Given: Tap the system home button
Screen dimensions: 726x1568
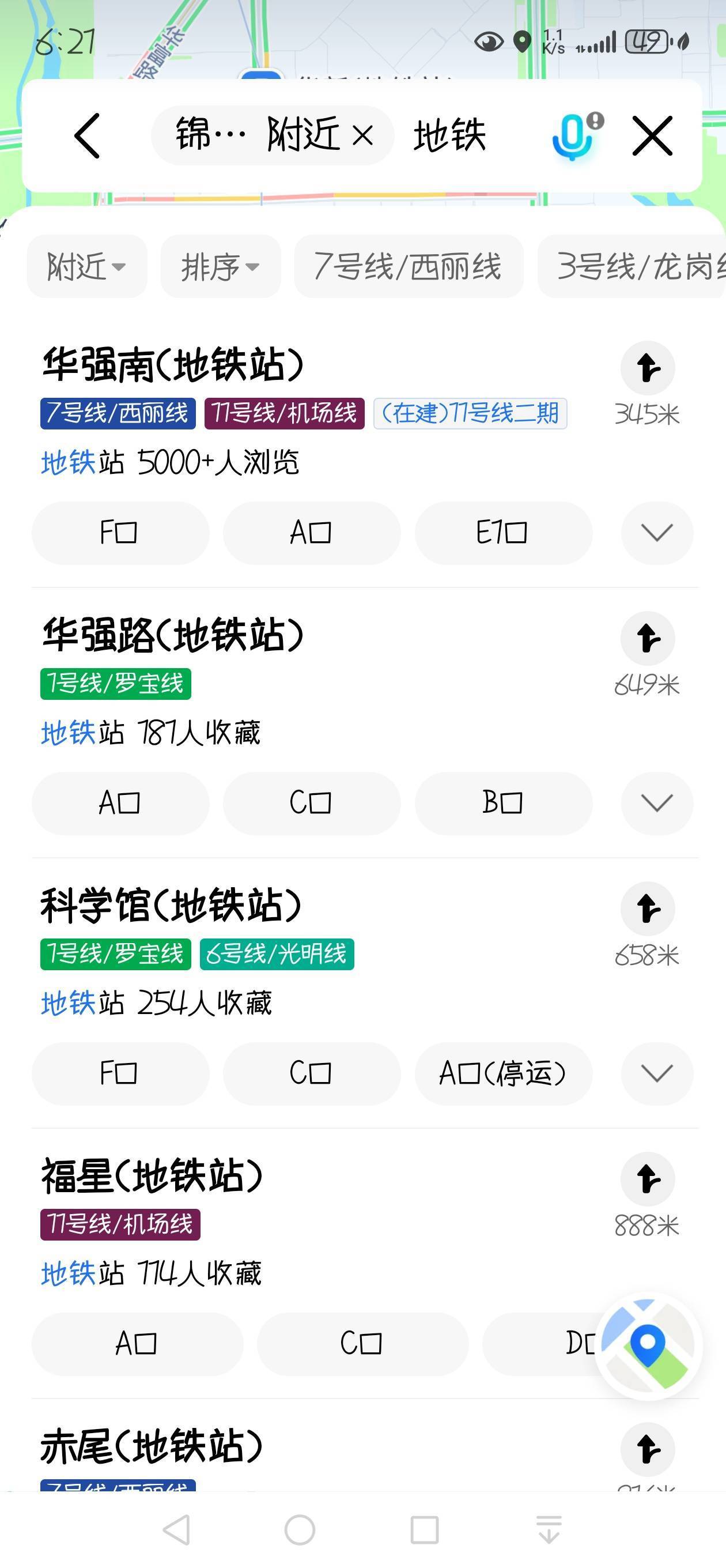Looking at the screenshot, I should pos(300,1529).
